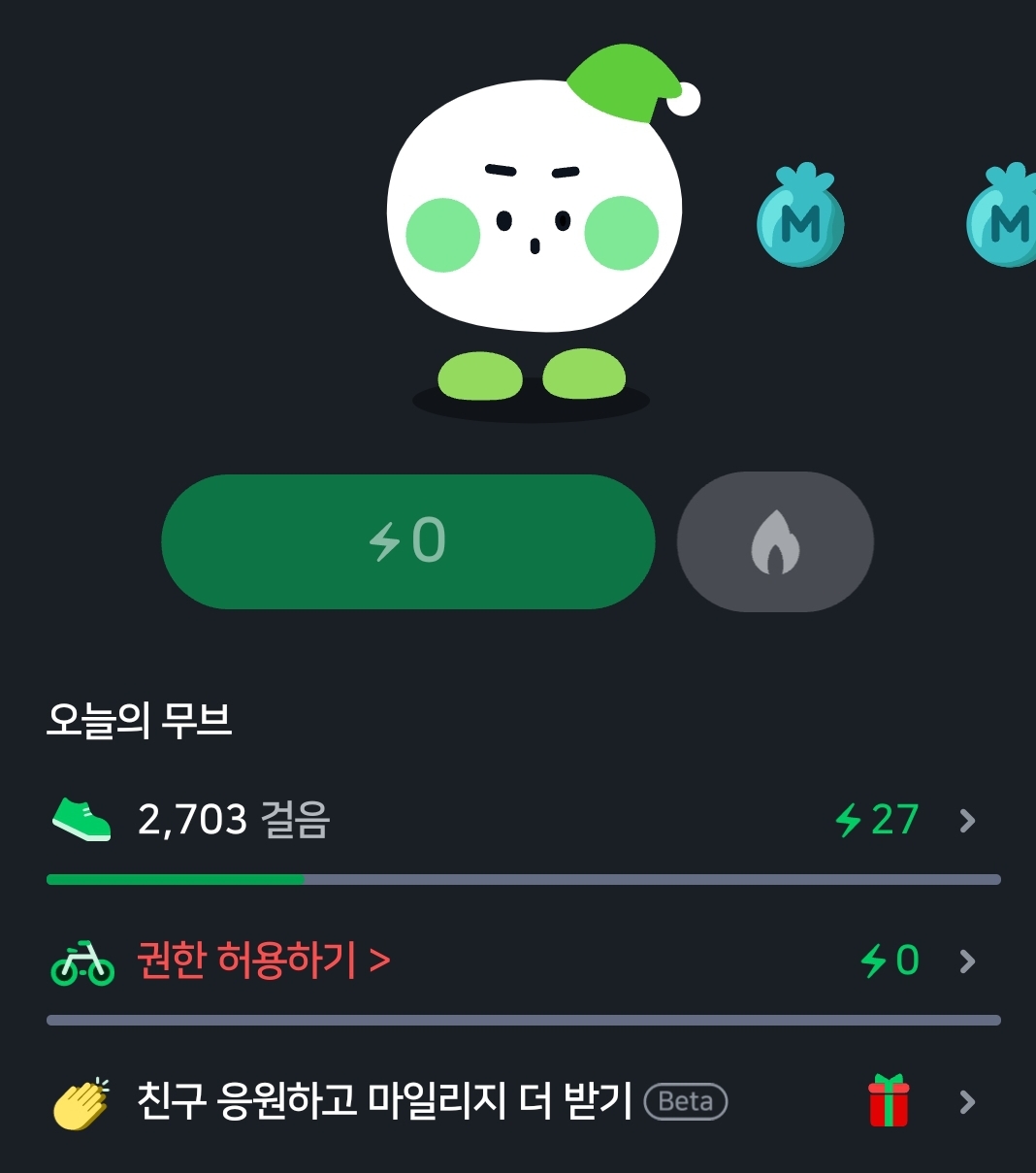
Task: Tap the chevron on the bicycle row
Action: (x=967, y=961)
